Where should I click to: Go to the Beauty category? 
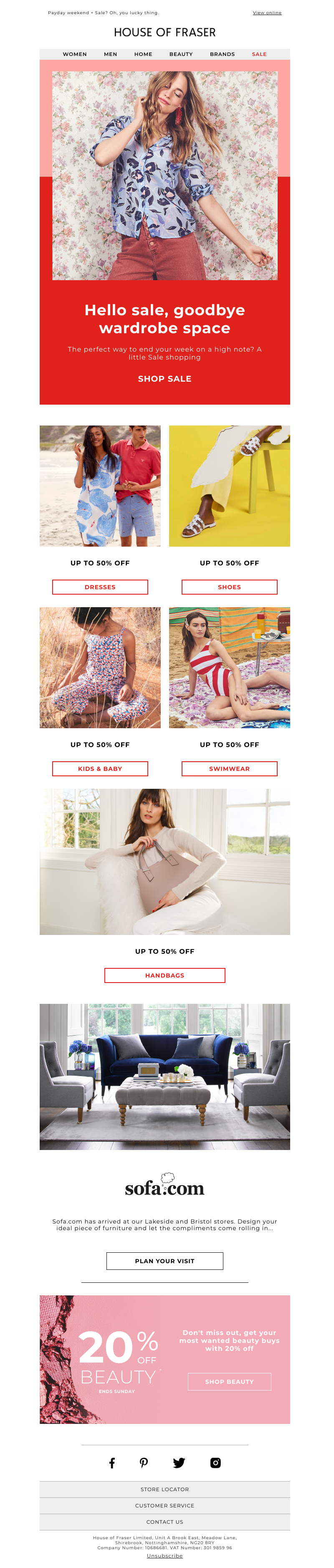(x=181, y=54)
